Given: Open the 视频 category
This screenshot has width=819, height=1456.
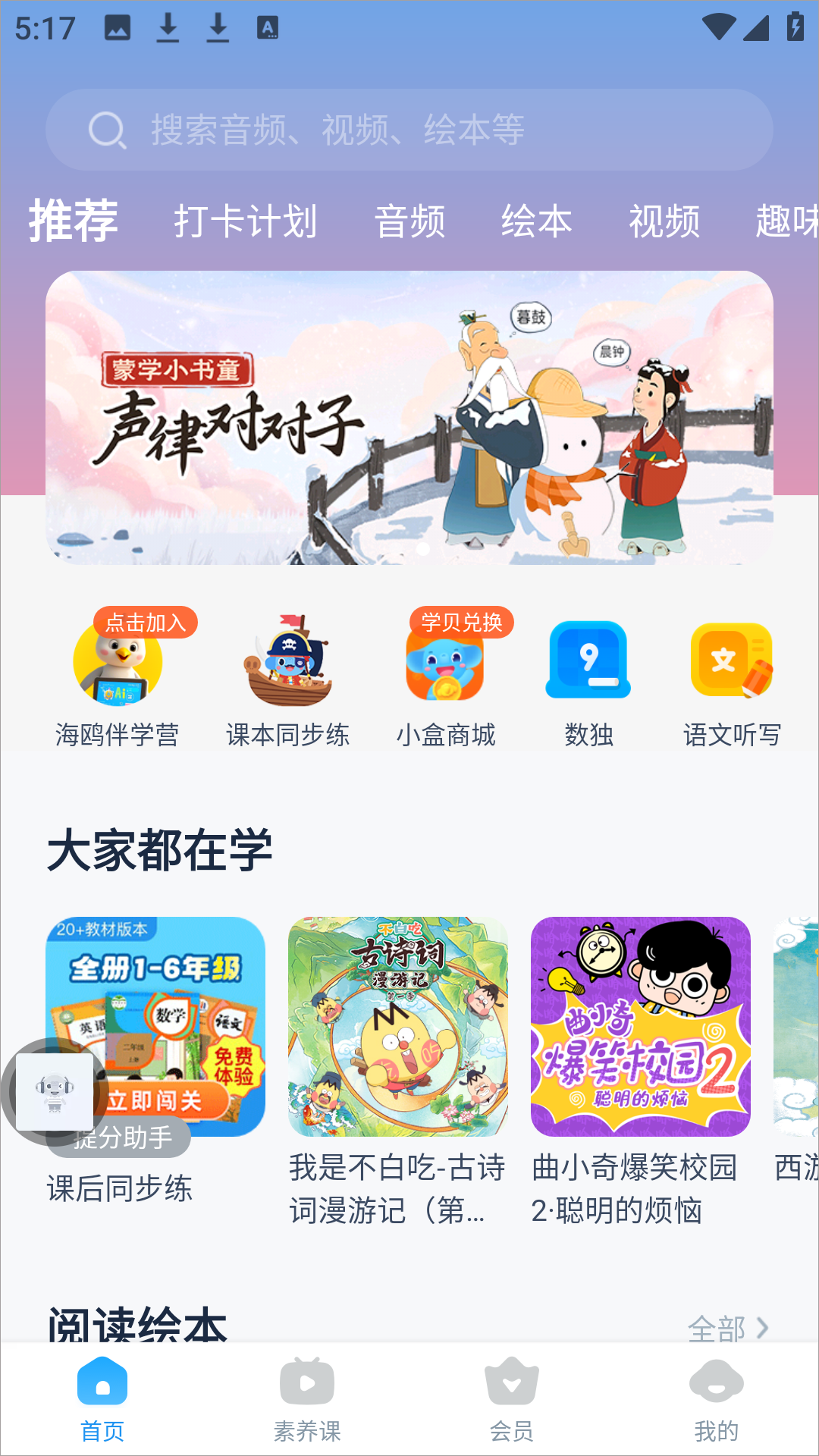Looking at the screenshot, I should point(665,221).
